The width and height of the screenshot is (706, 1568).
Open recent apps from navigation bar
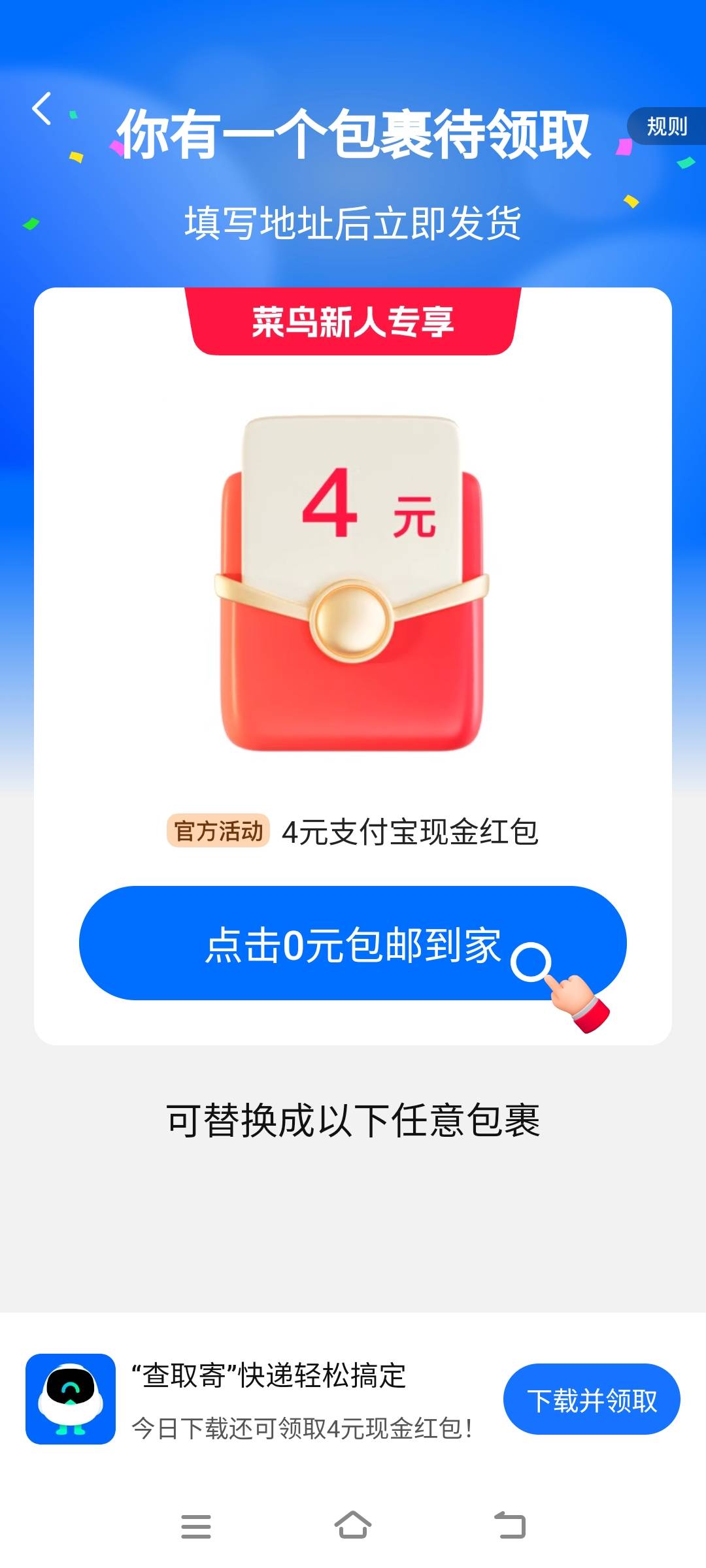point(196,1526)
